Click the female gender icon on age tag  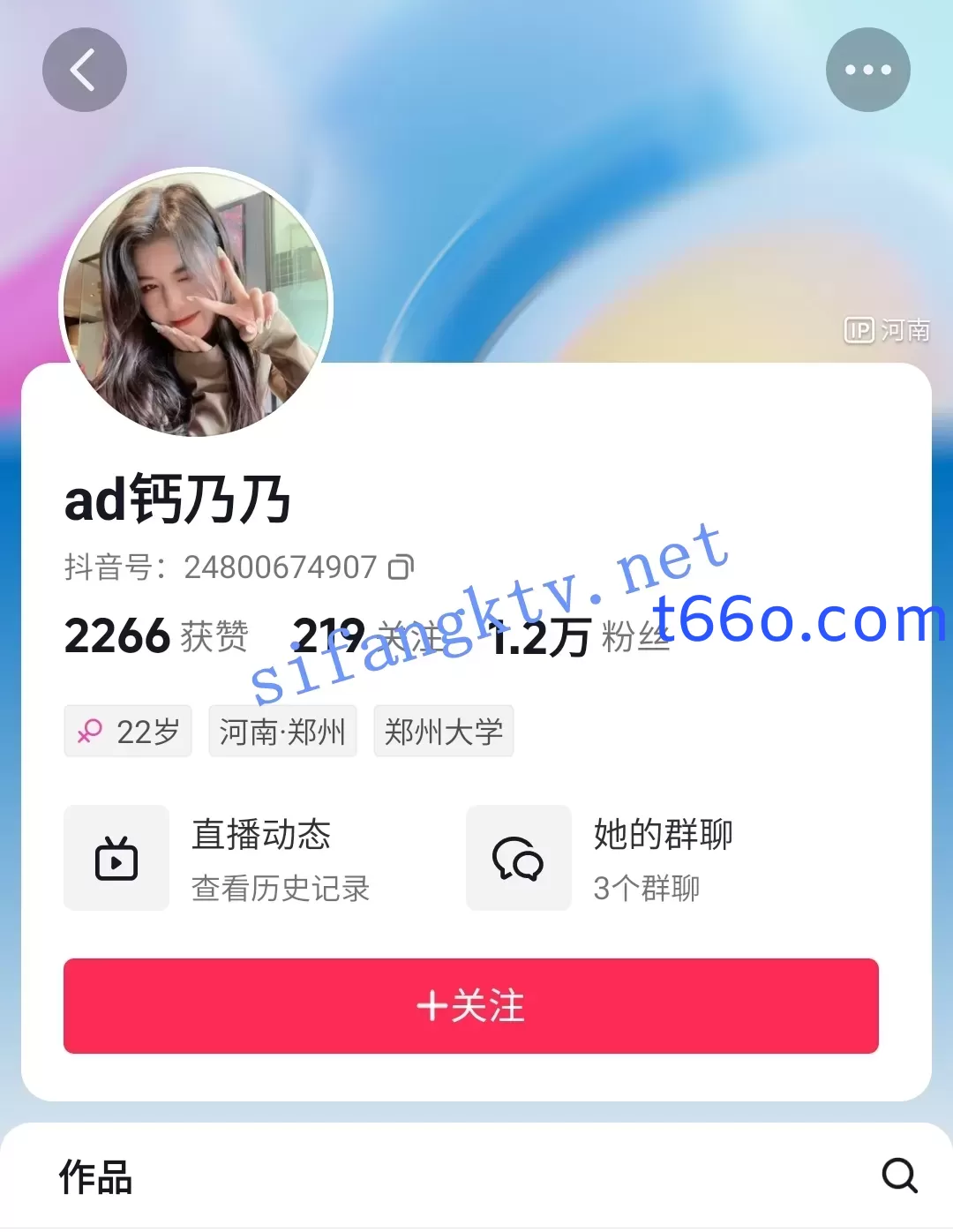click(89, 731)
